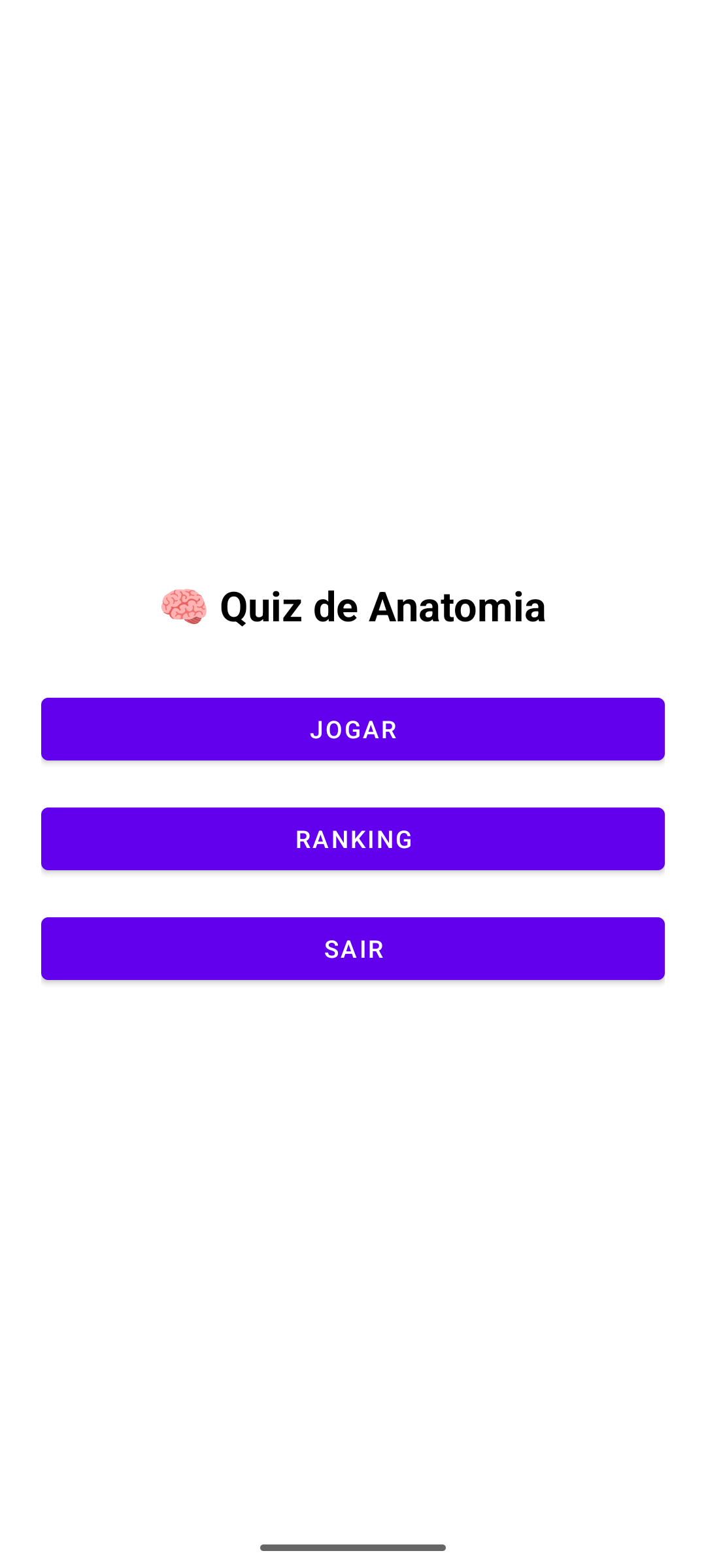Open the Ranking screen
The image size is (706, 1568).
[x=353, y=839]
